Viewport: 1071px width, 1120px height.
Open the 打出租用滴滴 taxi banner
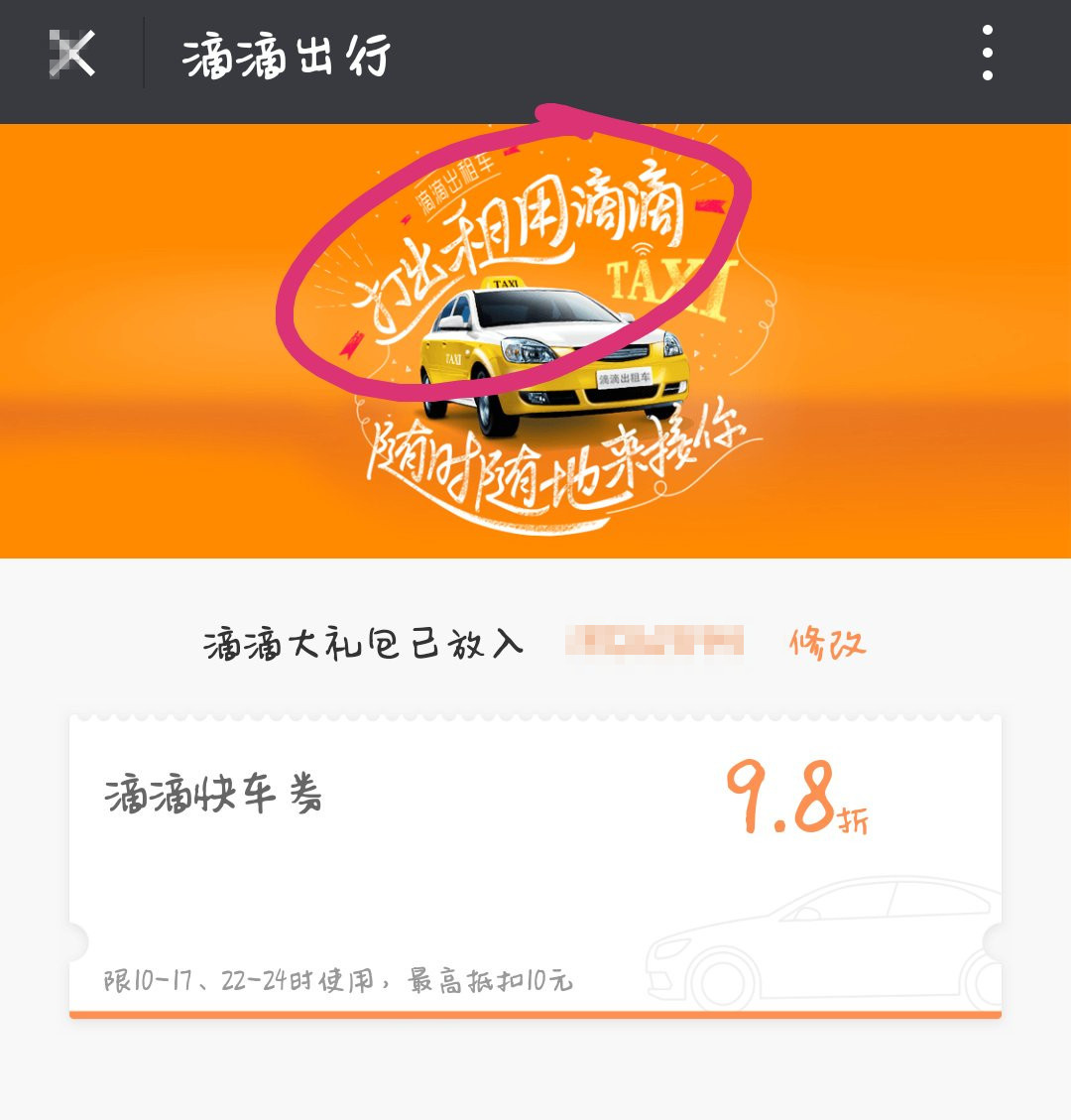pos(535,340)
